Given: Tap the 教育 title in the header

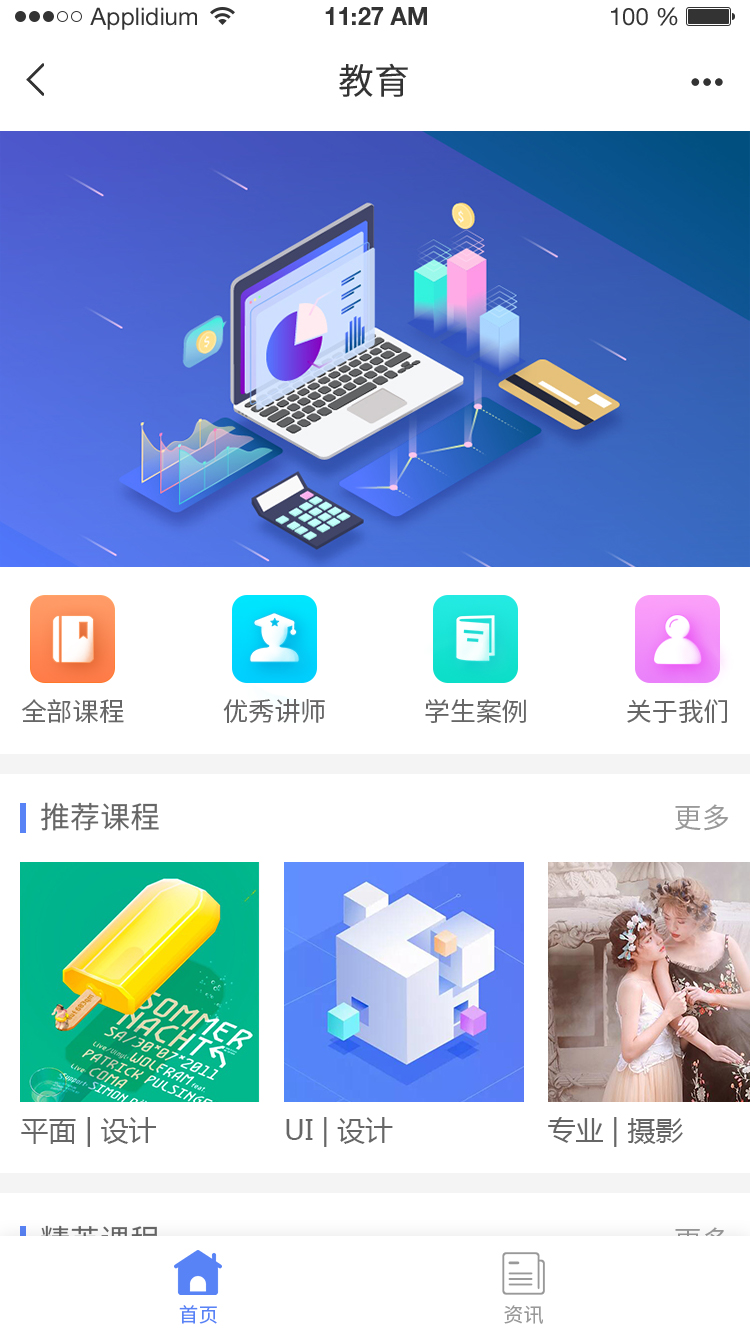Looking at the screenshot, I should click(x=375, y=82).
